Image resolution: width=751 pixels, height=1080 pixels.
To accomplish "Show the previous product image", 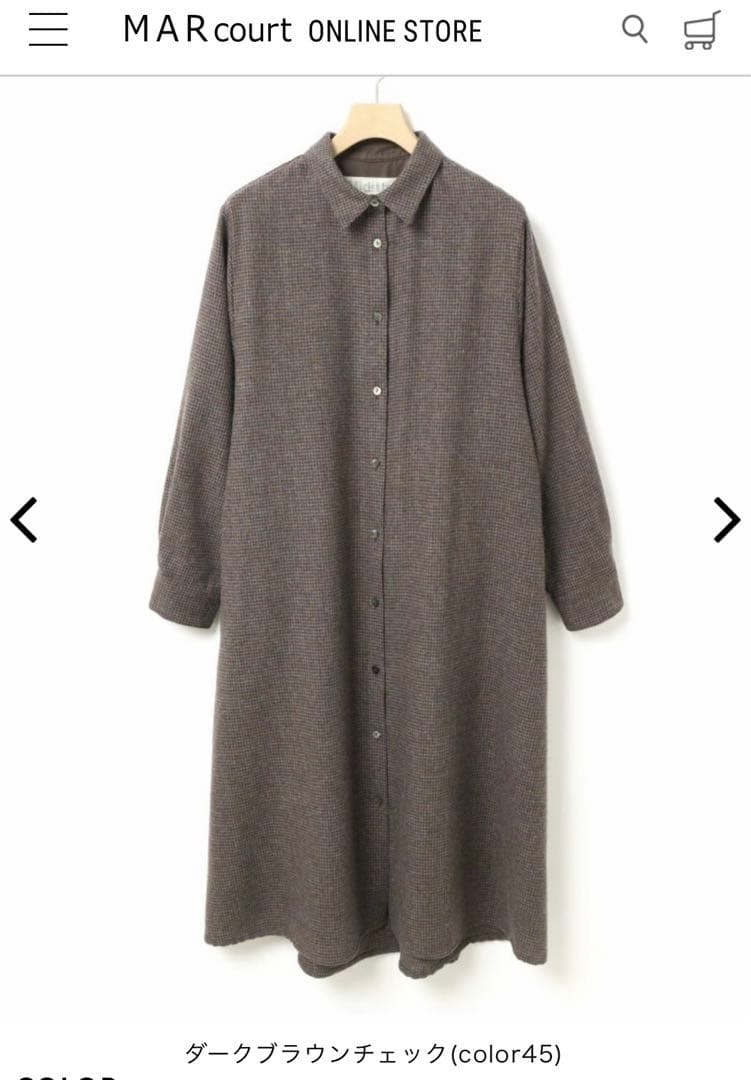I will (24, 520).
